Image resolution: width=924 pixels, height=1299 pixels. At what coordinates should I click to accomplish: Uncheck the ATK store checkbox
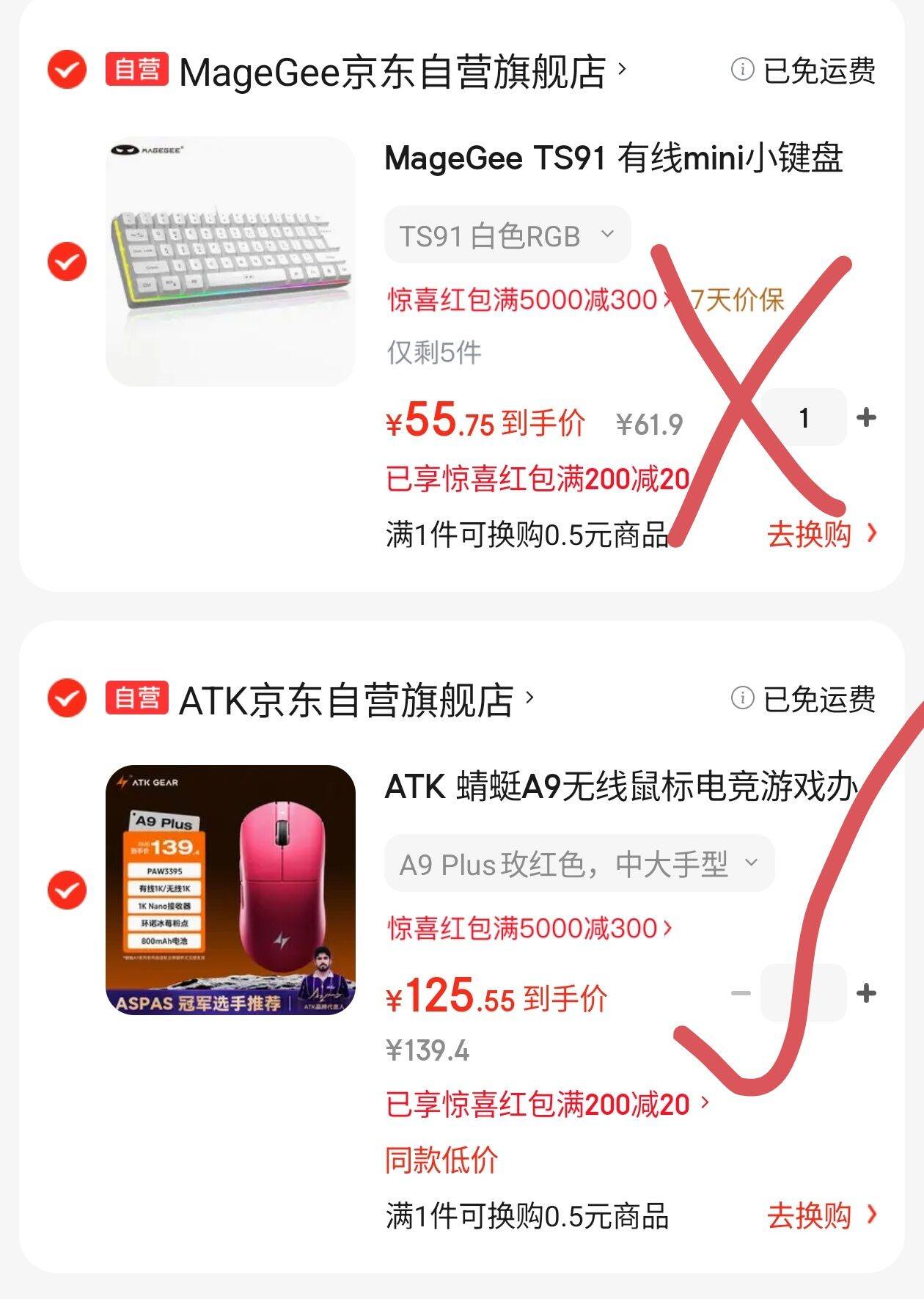67,698
